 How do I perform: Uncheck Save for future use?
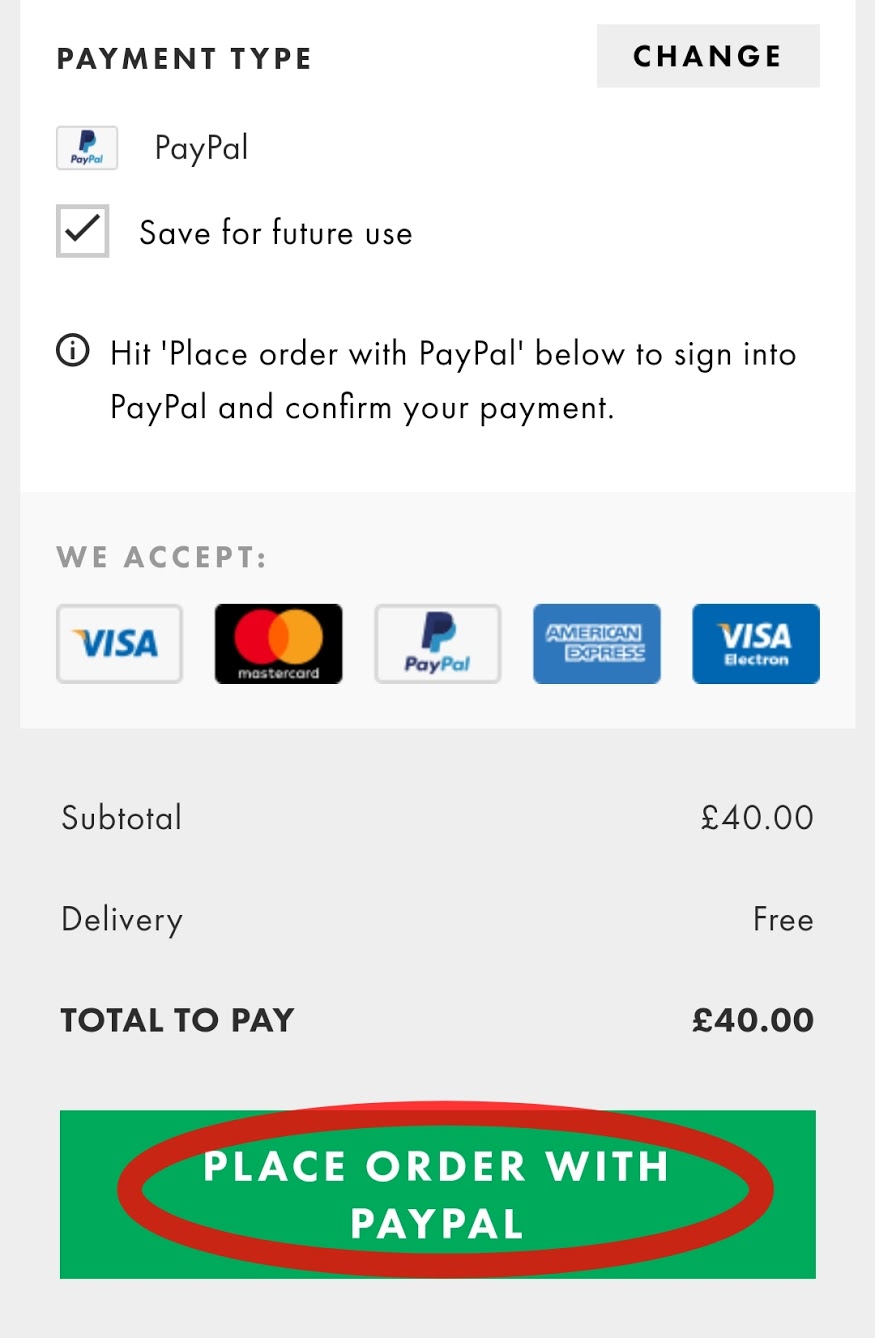(83, 231)
